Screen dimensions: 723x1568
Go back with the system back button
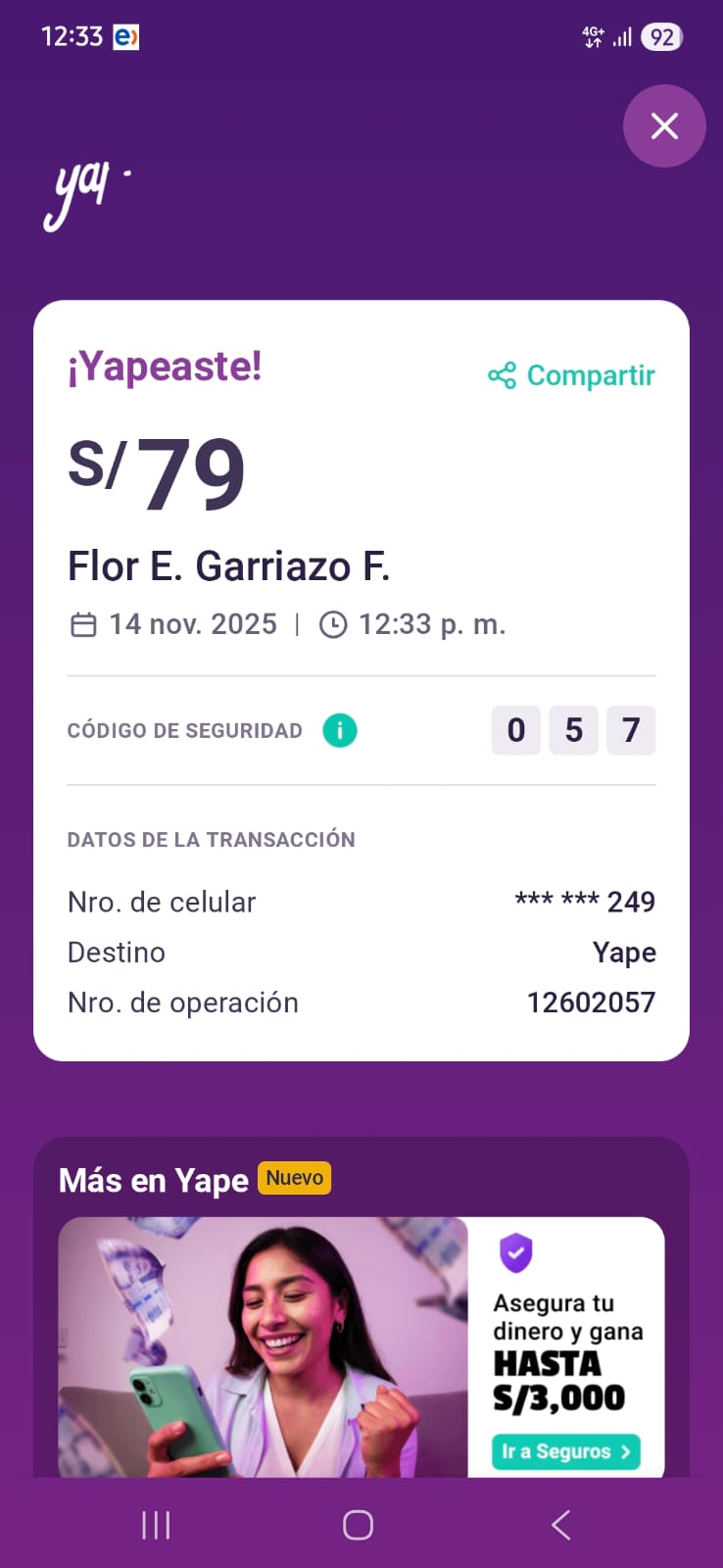click(560, 1525)
